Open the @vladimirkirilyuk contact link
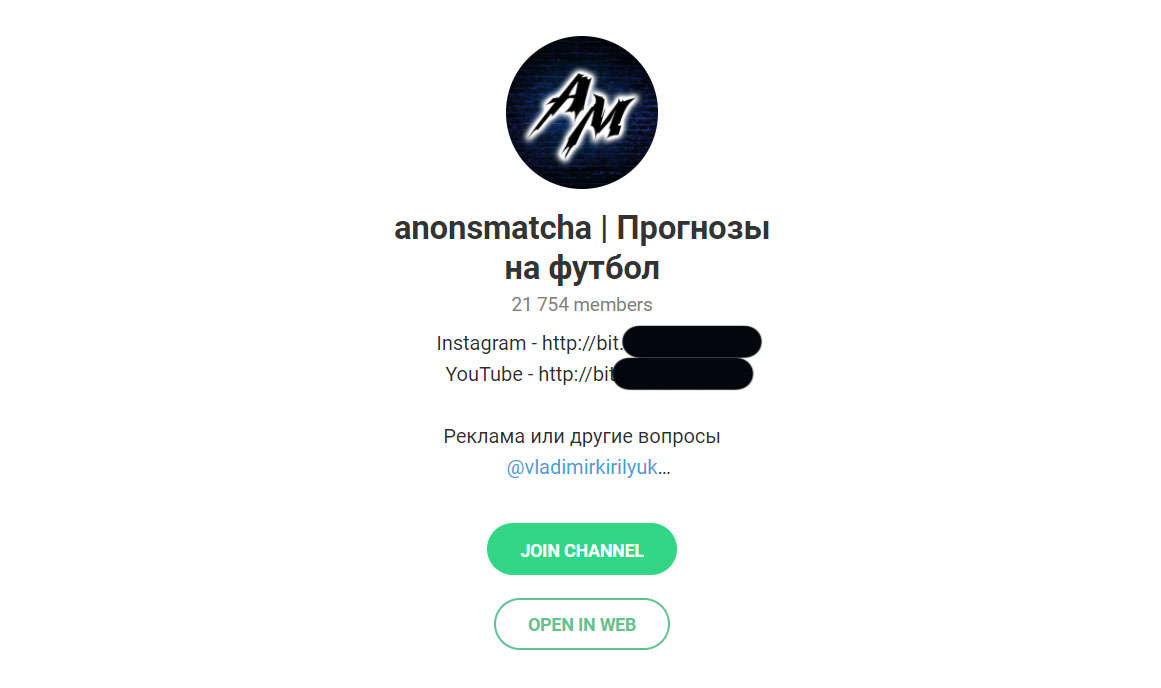Screen dimensions: 1161x688 point(582,468)
